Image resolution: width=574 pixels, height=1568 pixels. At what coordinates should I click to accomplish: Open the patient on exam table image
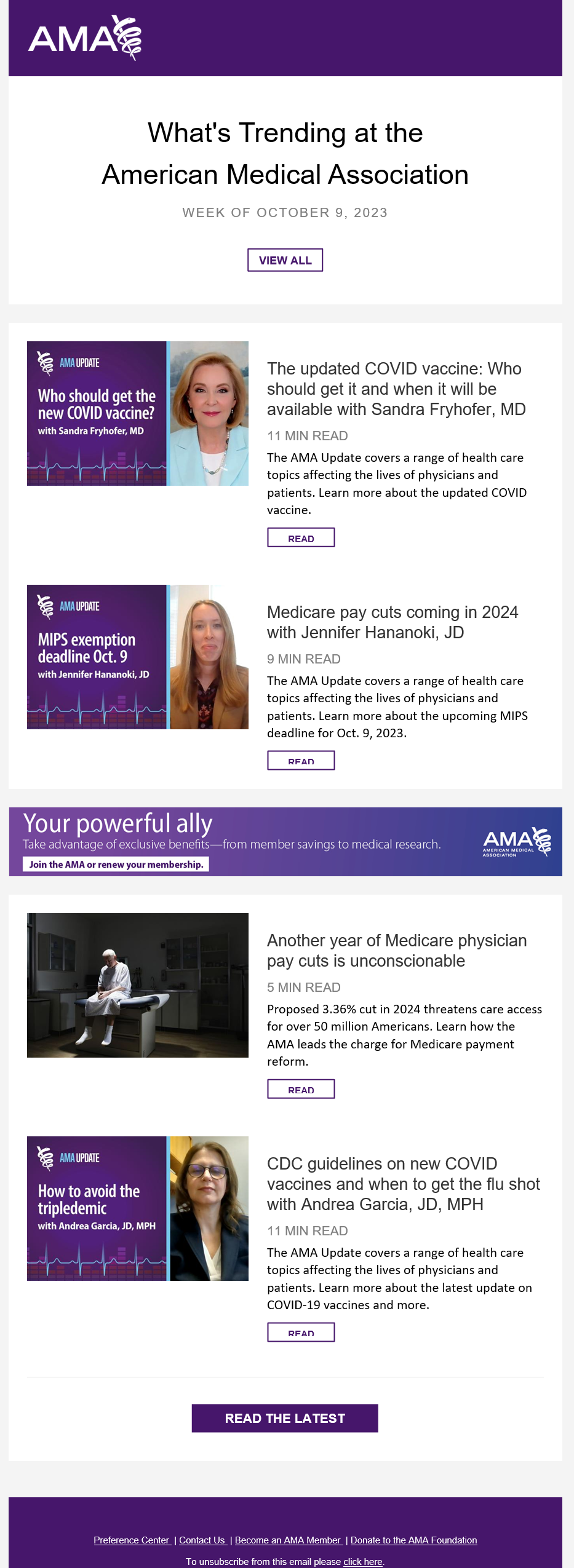tap(137, 985)
